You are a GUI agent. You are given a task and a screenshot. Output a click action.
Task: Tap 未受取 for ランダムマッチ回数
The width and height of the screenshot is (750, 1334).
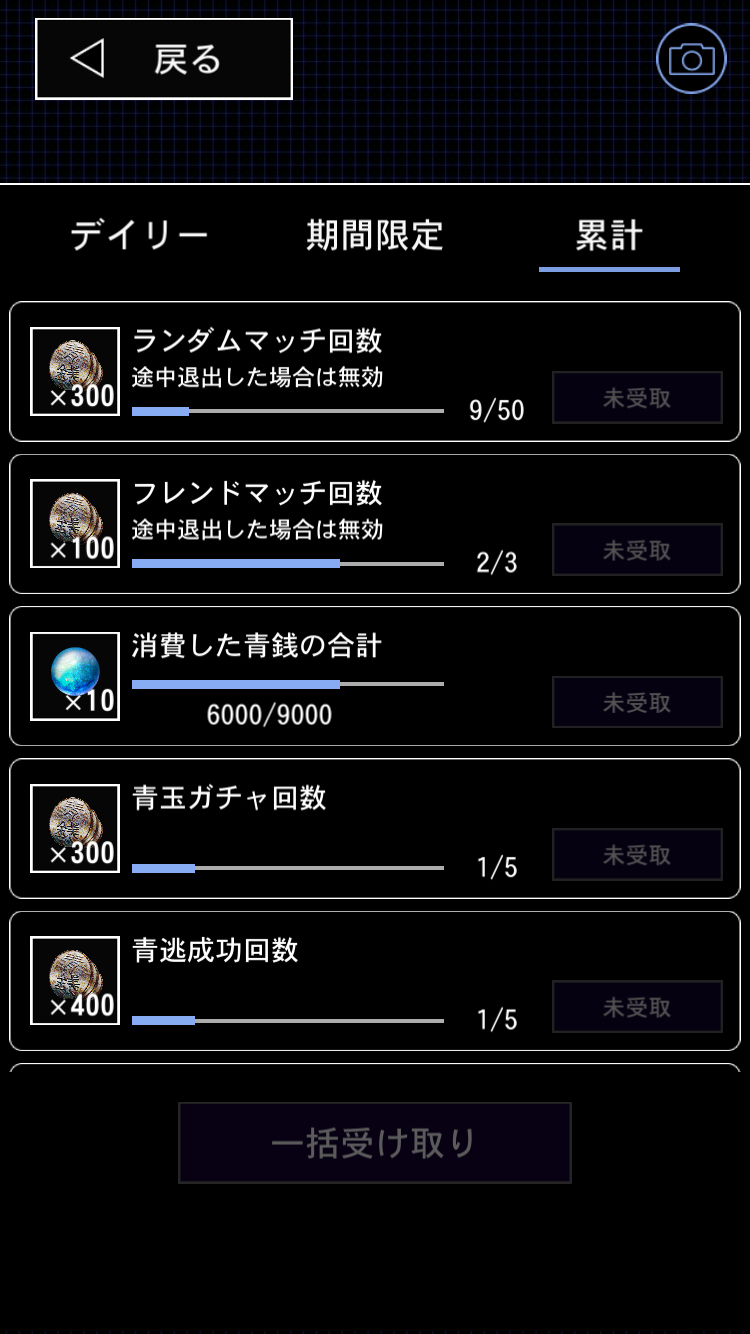point(637,398)
